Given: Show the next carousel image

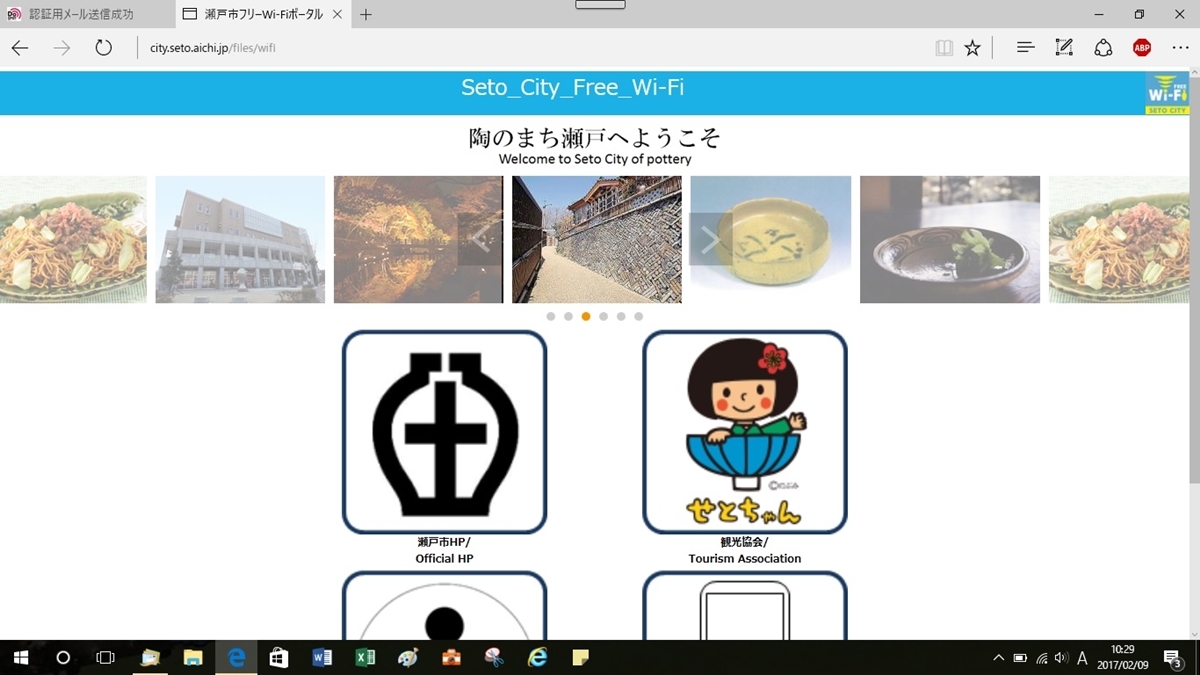Looking at the screenshot, I should [x=710, y=240].
